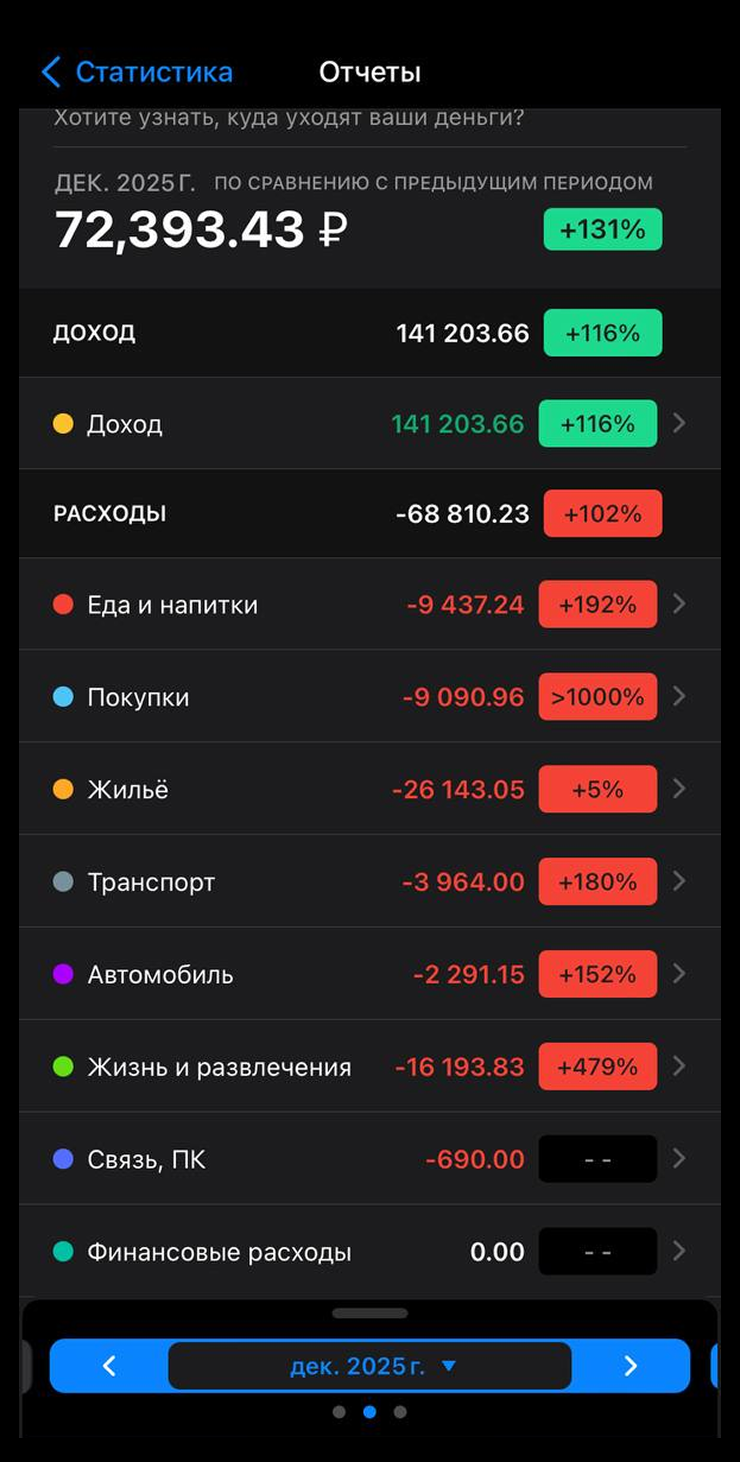Expand the Доход row details
The width and height of the screenshot is (740, 1462).
(x=678, y=424)
